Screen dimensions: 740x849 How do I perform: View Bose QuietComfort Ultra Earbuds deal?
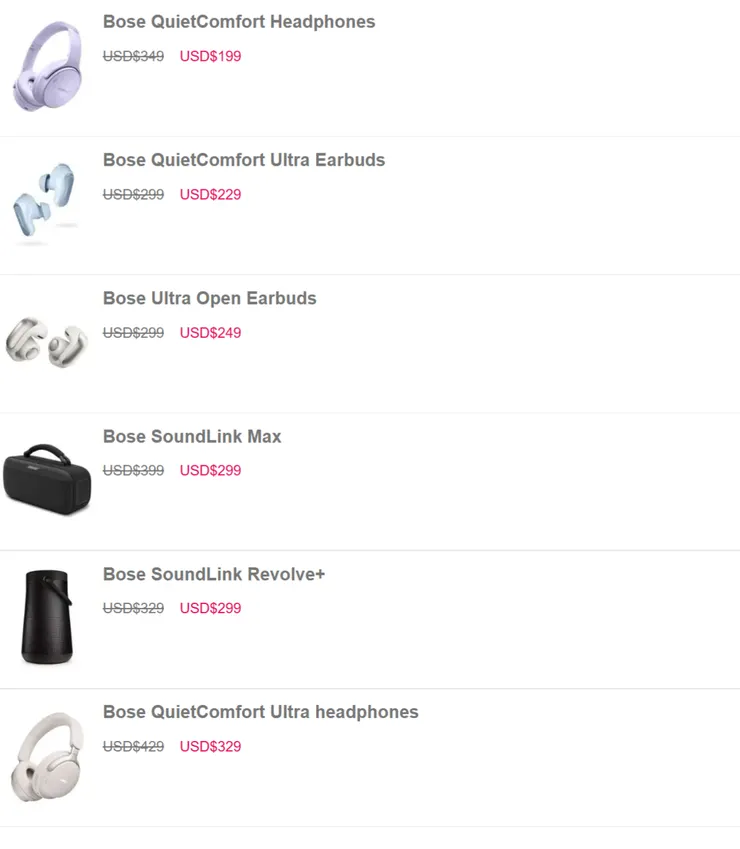243,160
